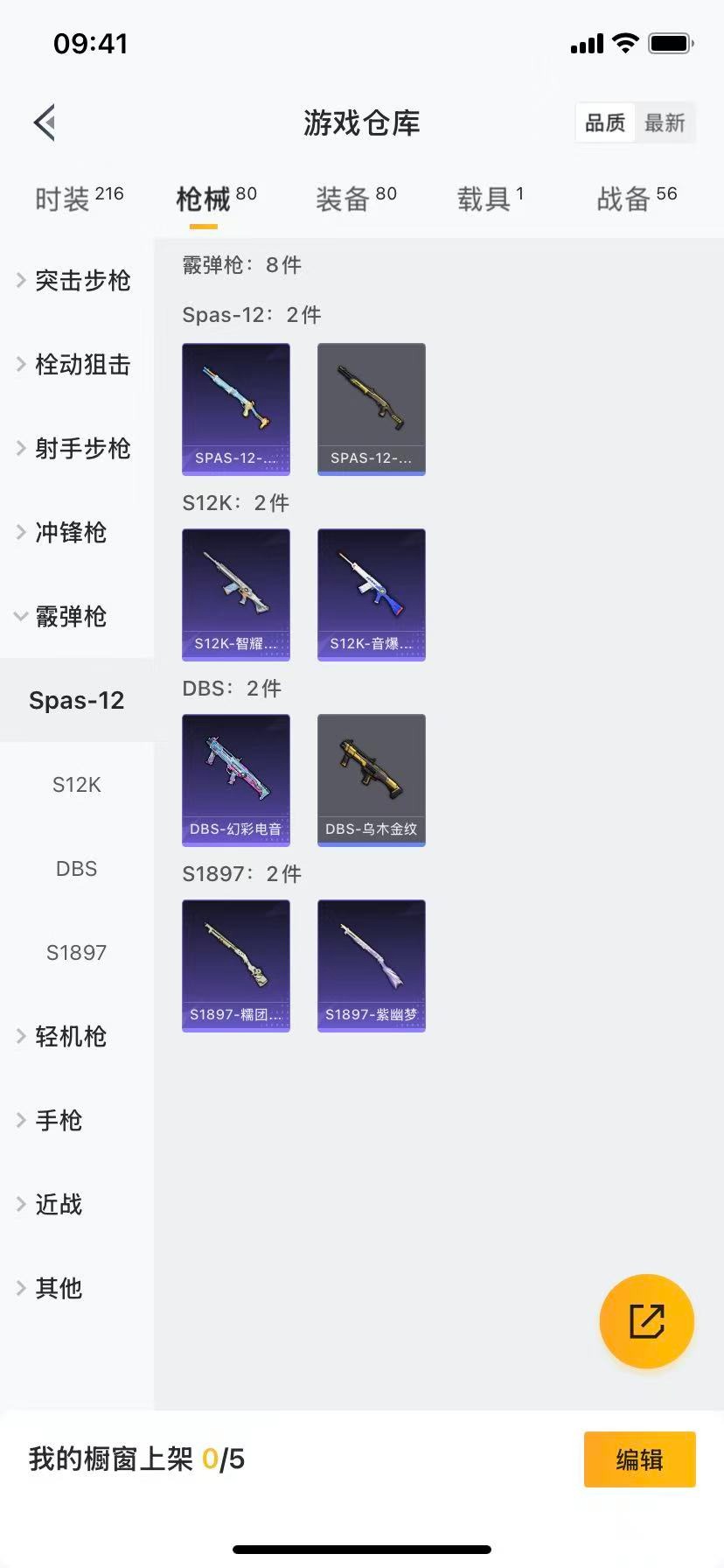The height and width of the screenshot is (1568, 724).
Task: Open the S1897-紫幽梦 weapon skin
Action: (x=371, y=965)
